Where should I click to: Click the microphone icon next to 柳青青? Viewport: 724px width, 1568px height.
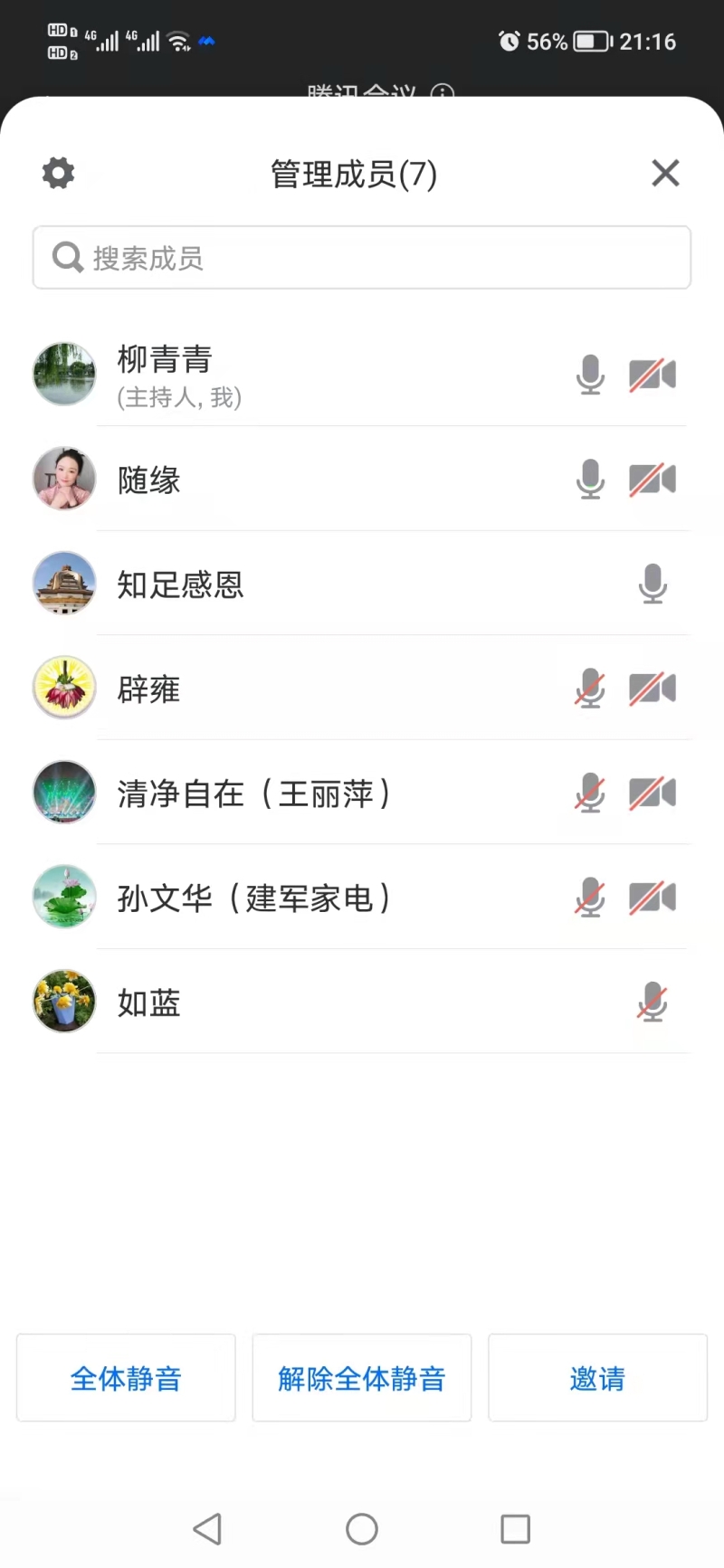591,375
